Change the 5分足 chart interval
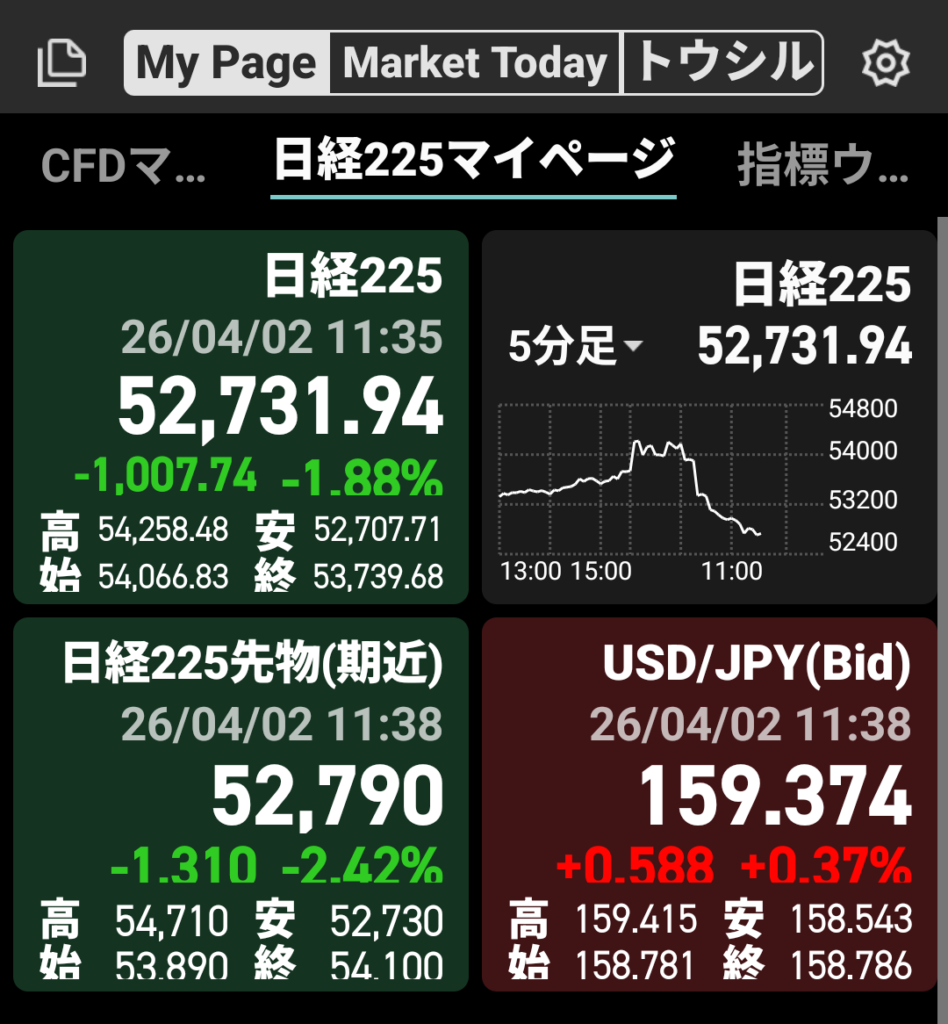Viewport: 948px width, 1024px height. [x=575, y=347]
